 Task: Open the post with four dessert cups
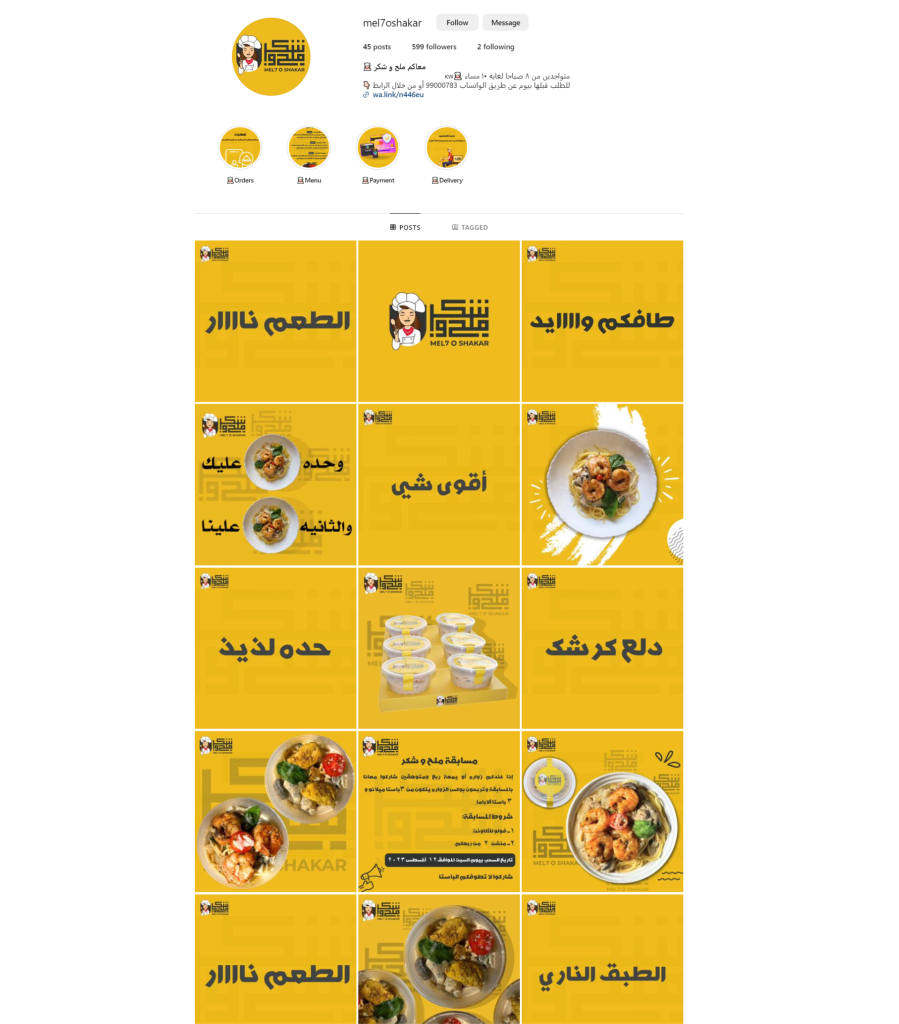tap(438, 648)
